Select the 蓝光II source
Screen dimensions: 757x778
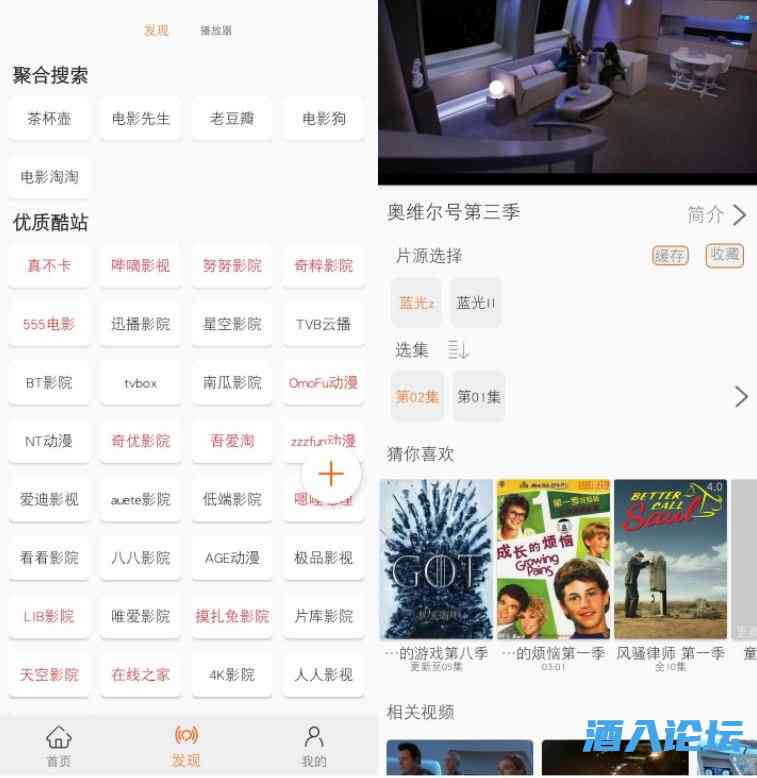(476, 303)
